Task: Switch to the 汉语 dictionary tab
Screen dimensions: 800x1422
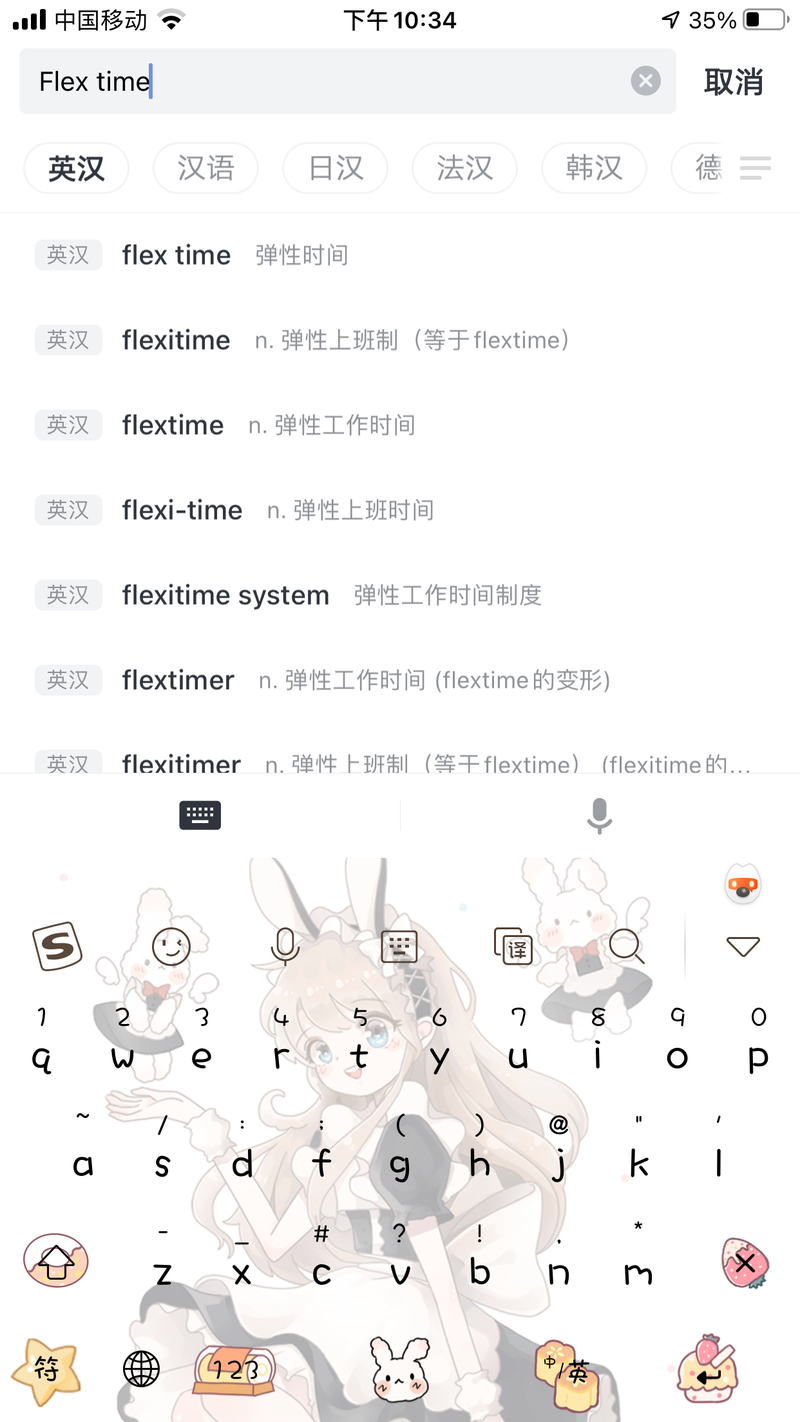Action: (x=206, y=167)
